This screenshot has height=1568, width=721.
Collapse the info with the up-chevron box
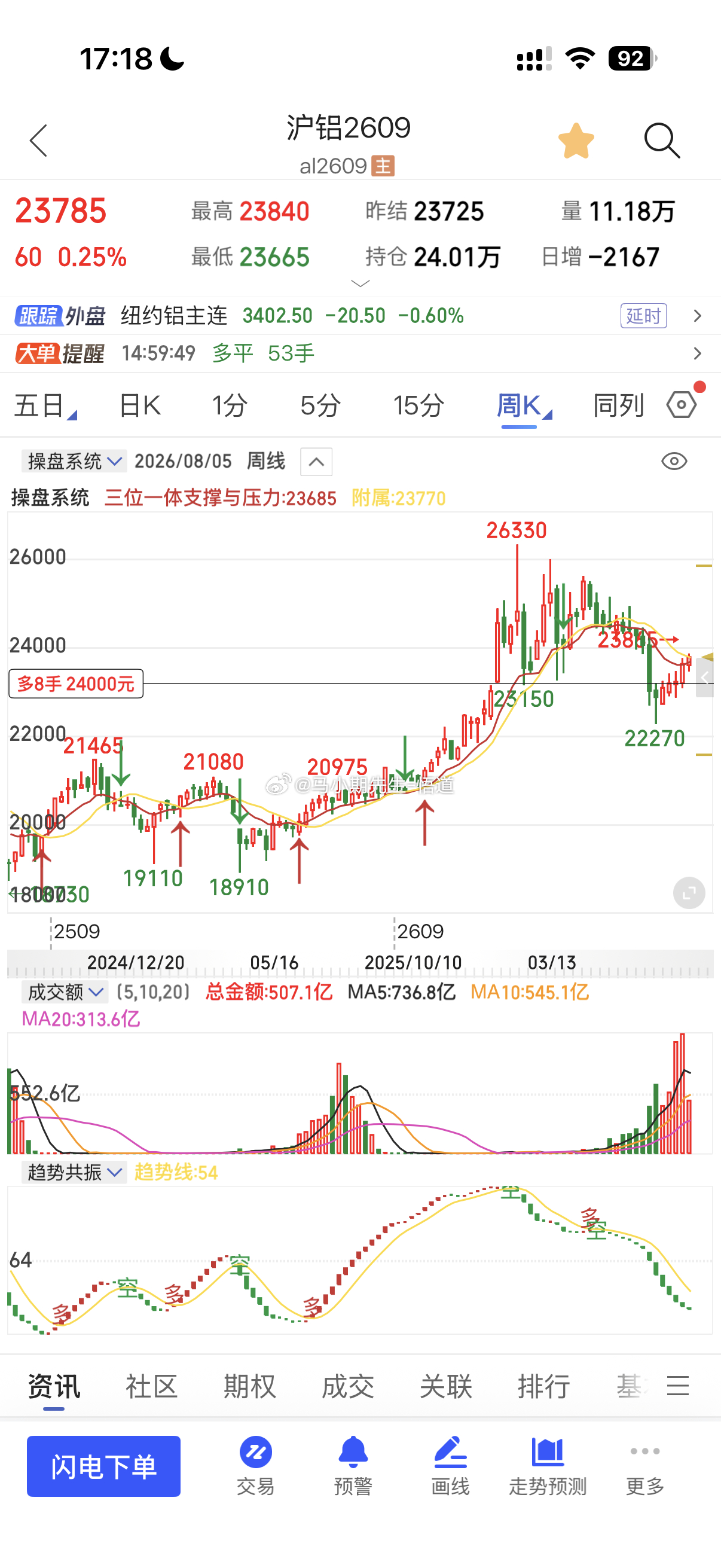pos(316,462)
